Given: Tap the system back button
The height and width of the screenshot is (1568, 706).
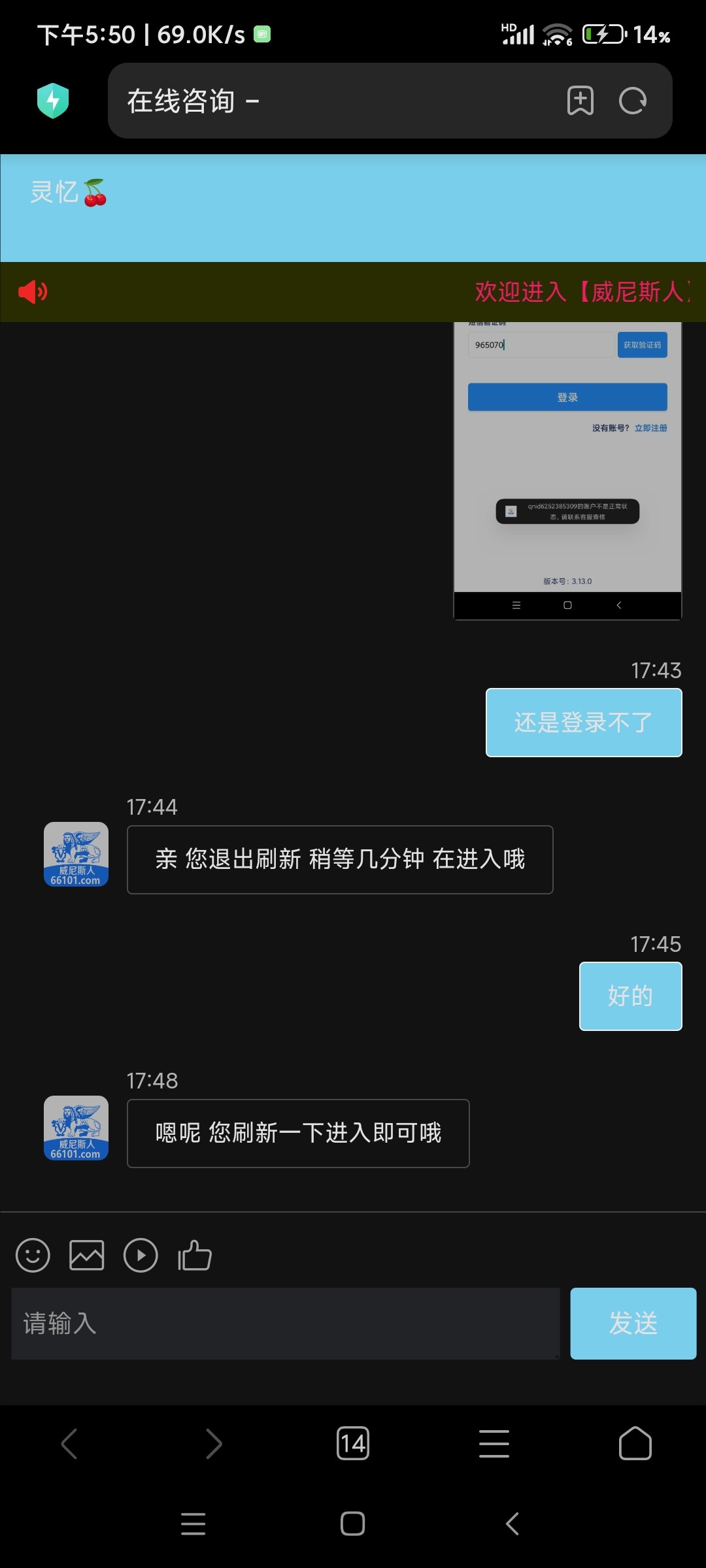Looking at the screenshot, I should pos(513,1524).
